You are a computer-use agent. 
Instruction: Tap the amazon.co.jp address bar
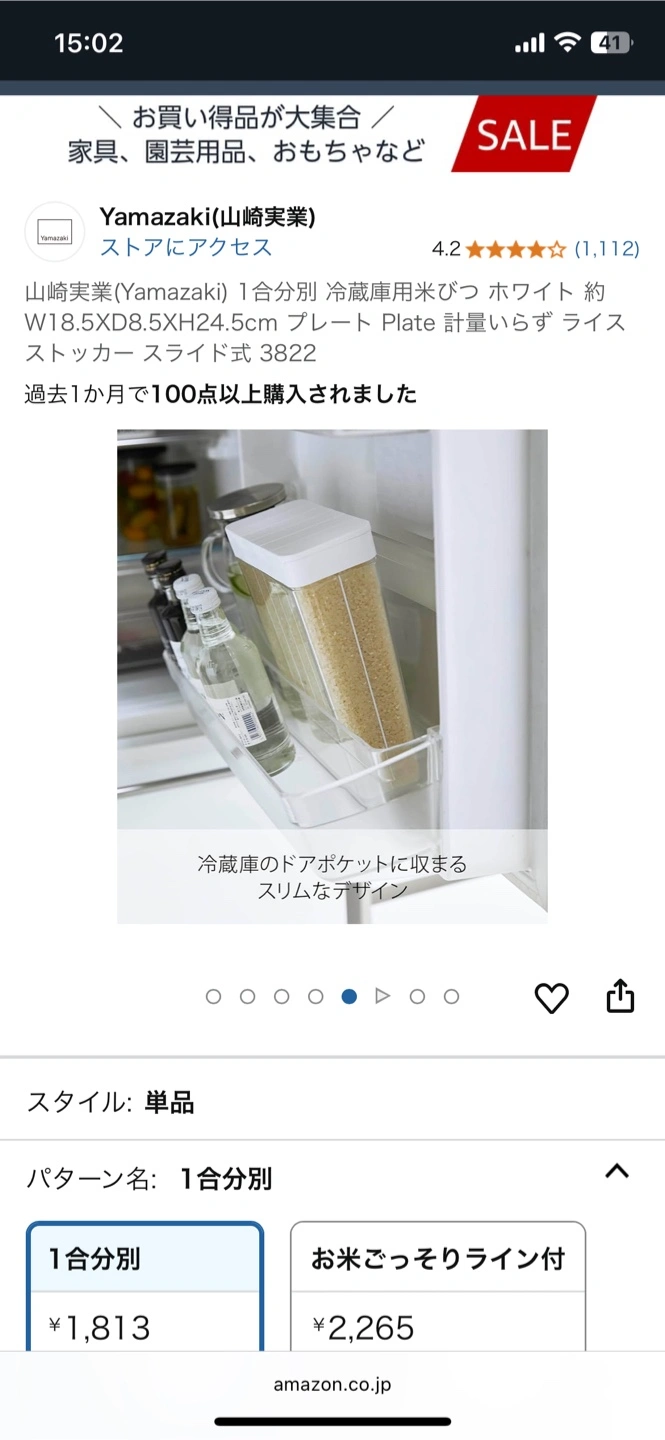click(x=332, y=1385)
